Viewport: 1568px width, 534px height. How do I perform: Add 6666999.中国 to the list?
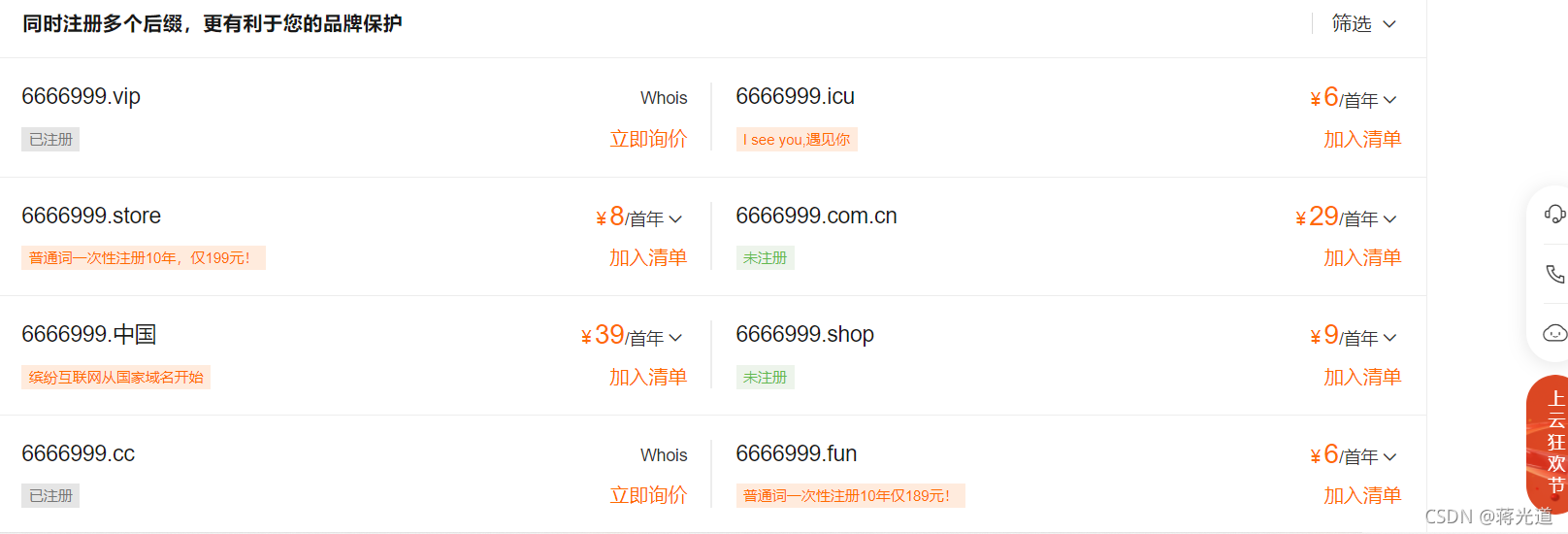pyautogui.click(x=648, y=377)
